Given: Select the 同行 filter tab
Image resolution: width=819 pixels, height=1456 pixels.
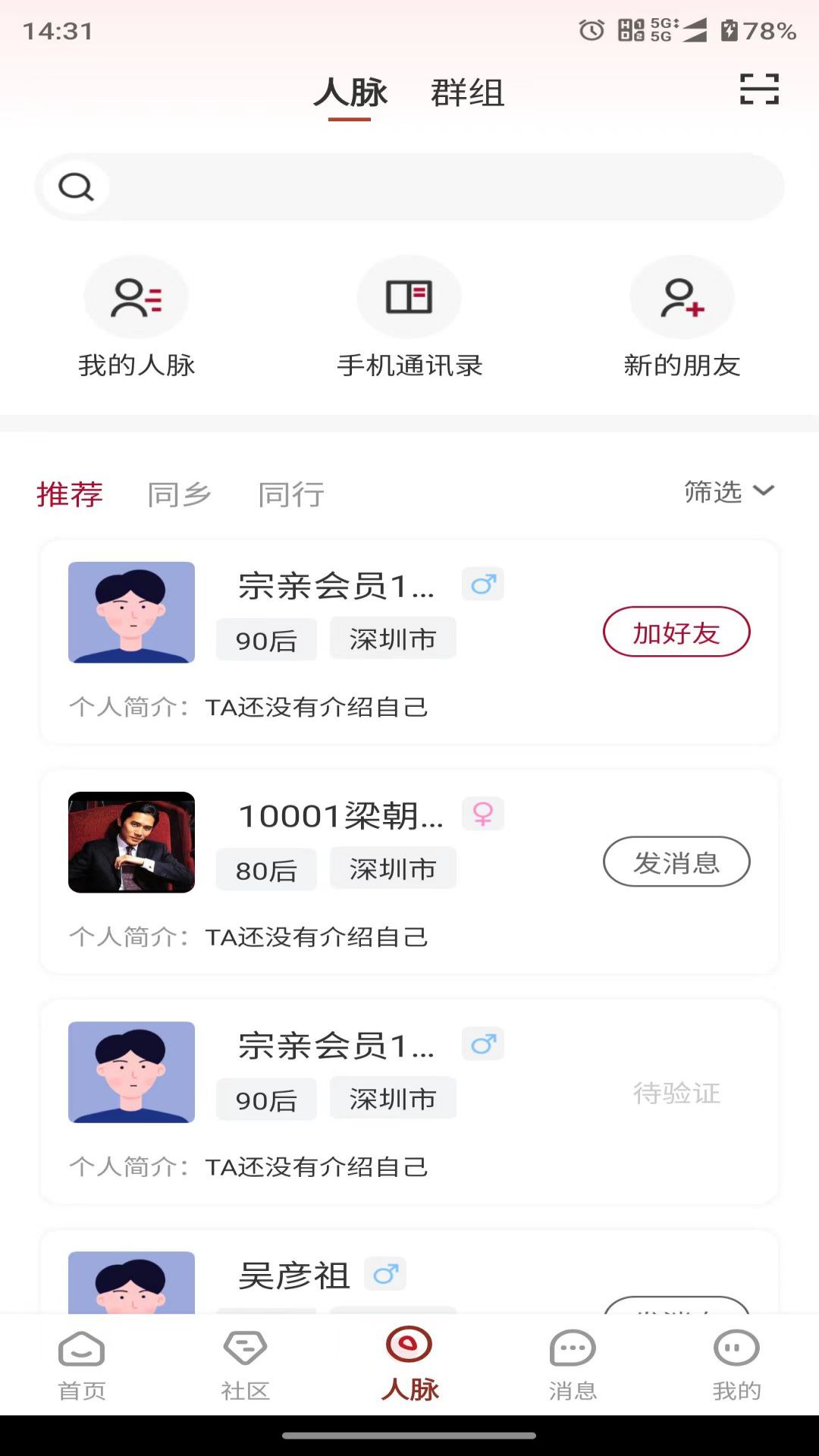Looking at the screenshot, I should (291, 494).
